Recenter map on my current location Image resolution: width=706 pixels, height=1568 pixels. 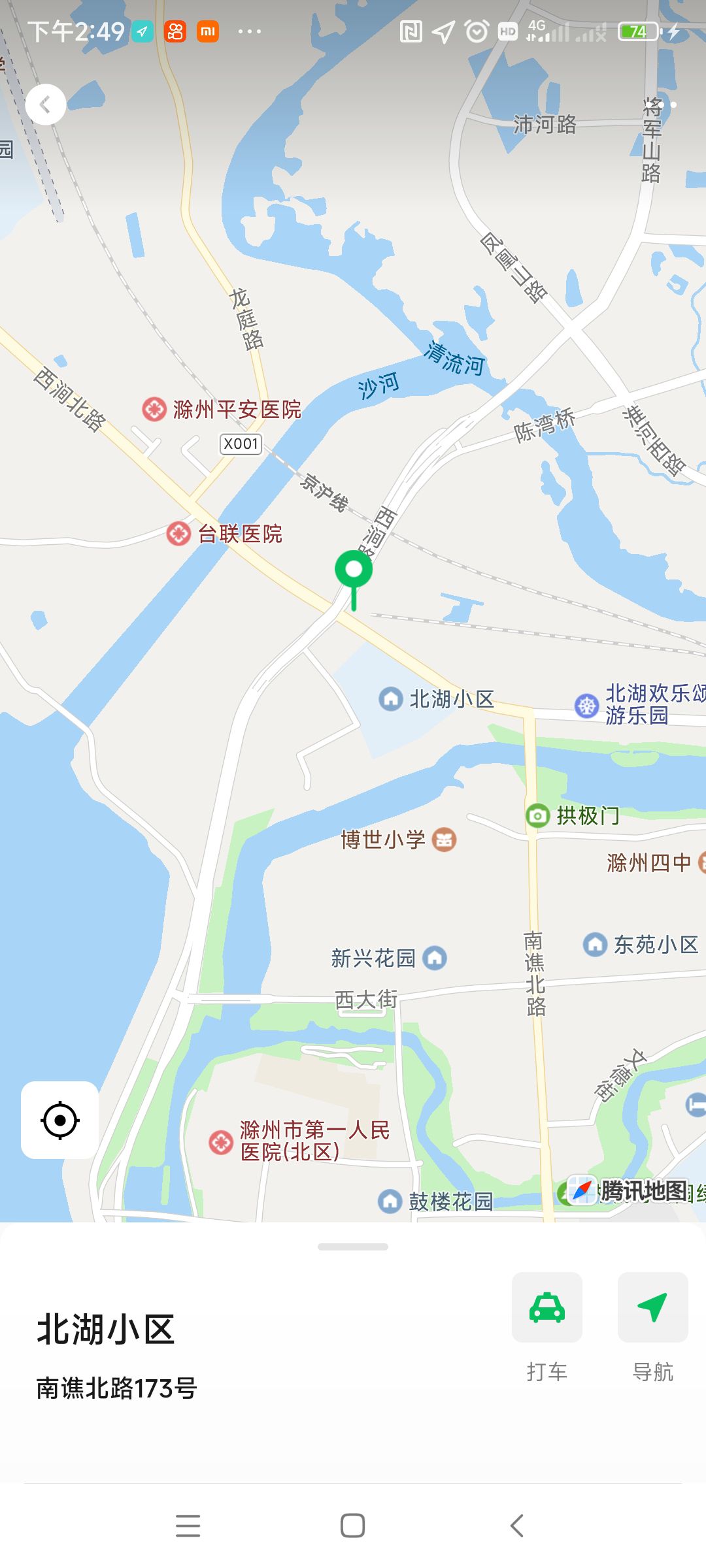point(60,1120)
